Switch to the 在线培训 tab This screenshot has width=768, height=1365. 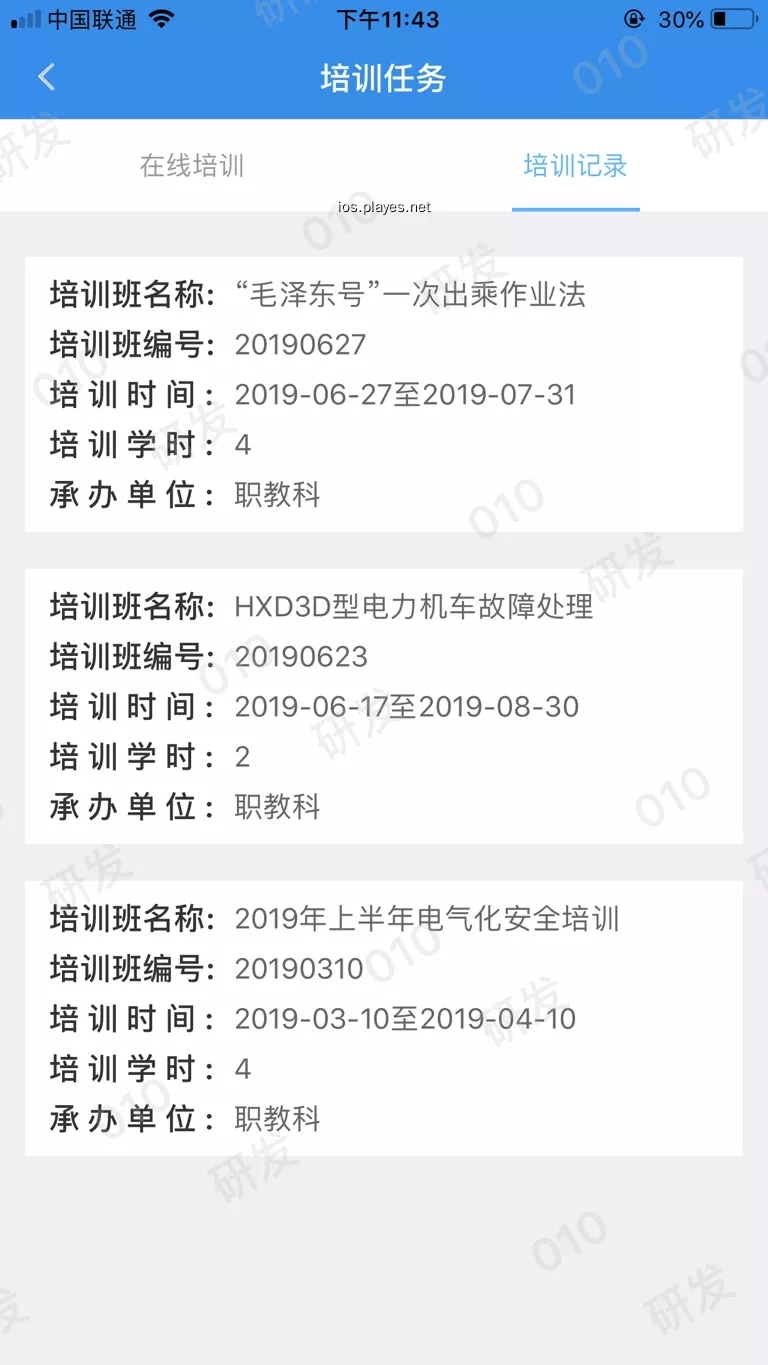(x=192, y=166)
